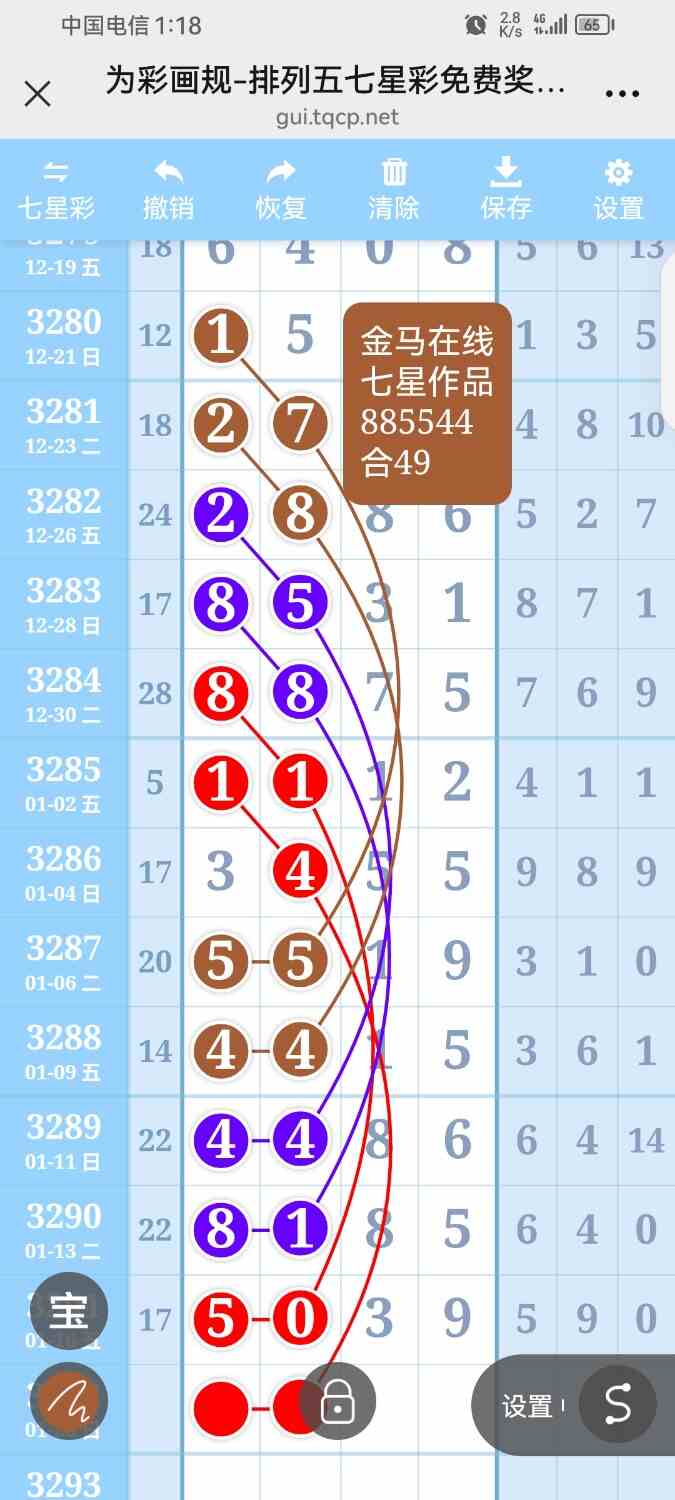Select the brown scribble pen button

click(x=69, y=1401)
